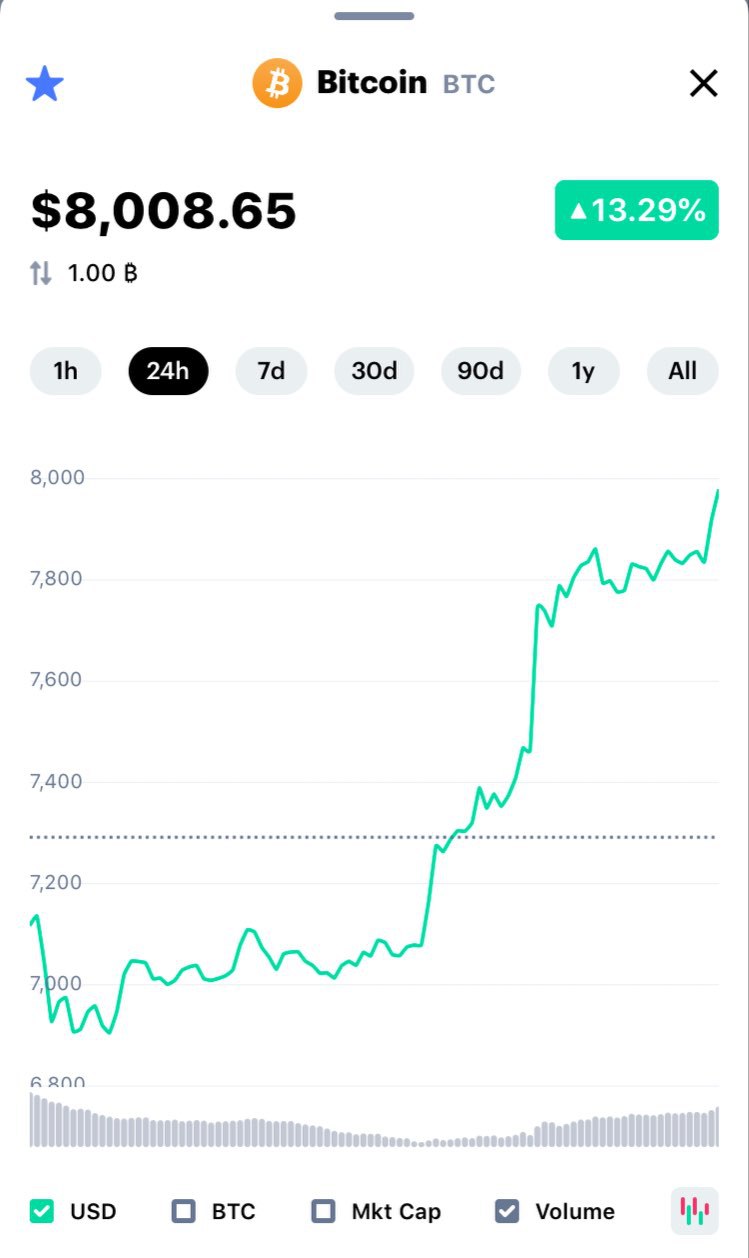Viewport: 749px width, 1258px height.
Task: Toggle the 13.29% change badge
Action: click(637, 210)
